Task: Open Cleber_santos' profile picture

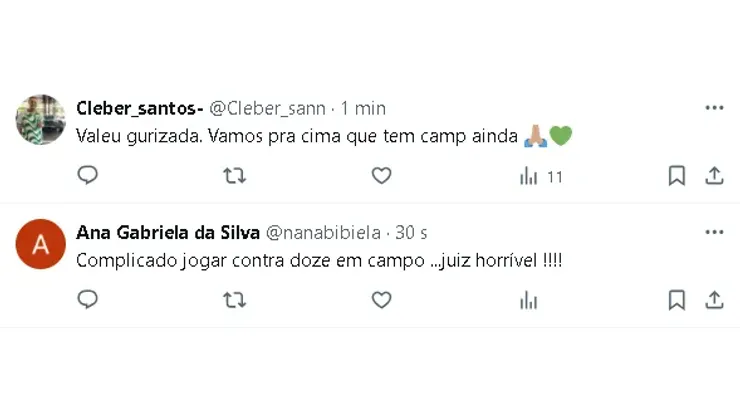Action: click(41, 120)
